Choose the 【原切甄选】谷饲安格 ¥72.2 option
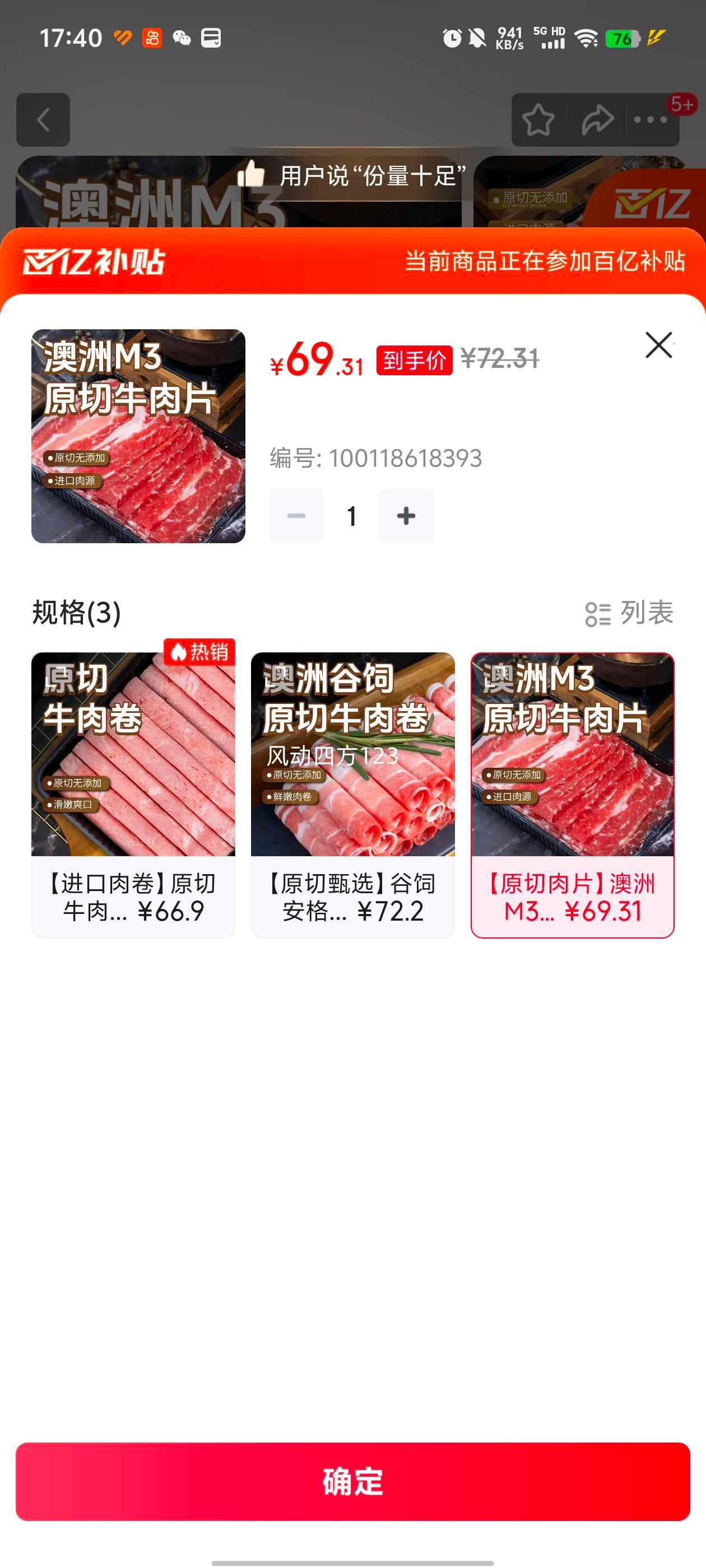This screenshot has height=1568, width=706. pos(352,794)
